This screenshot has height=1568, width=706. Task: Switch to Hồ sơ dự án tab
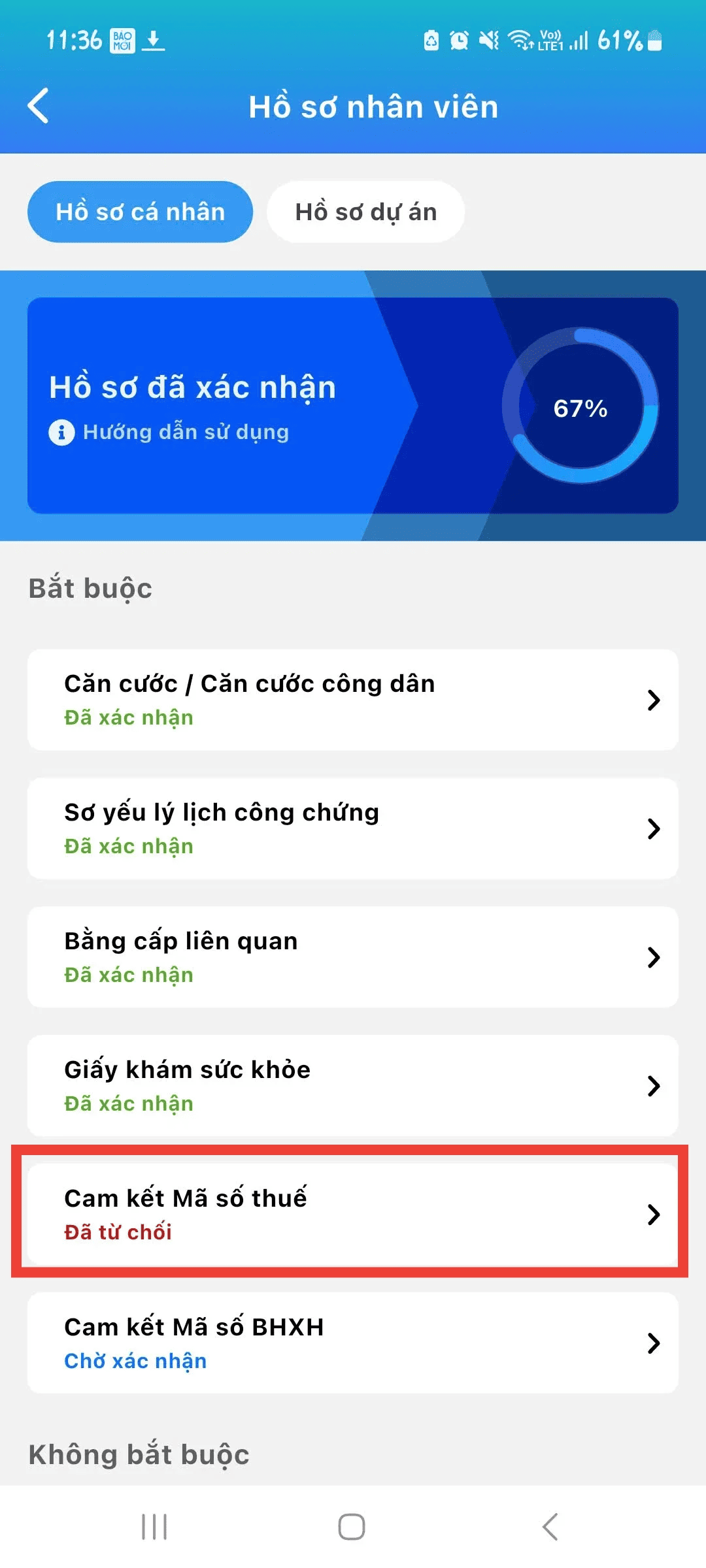pyautogui.click(x=365, y=212)
